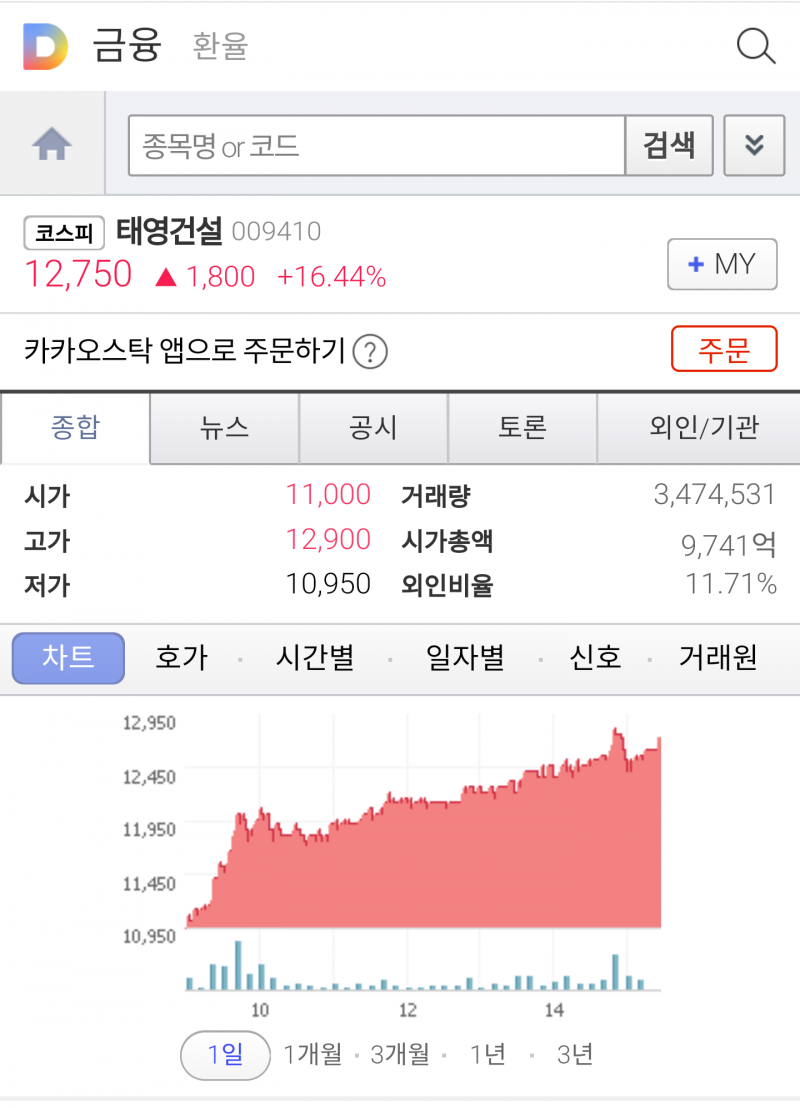Add 태영건설 via the +MY button
The height and width of the screenshot is (1108, 800).
tap(722, 264)
